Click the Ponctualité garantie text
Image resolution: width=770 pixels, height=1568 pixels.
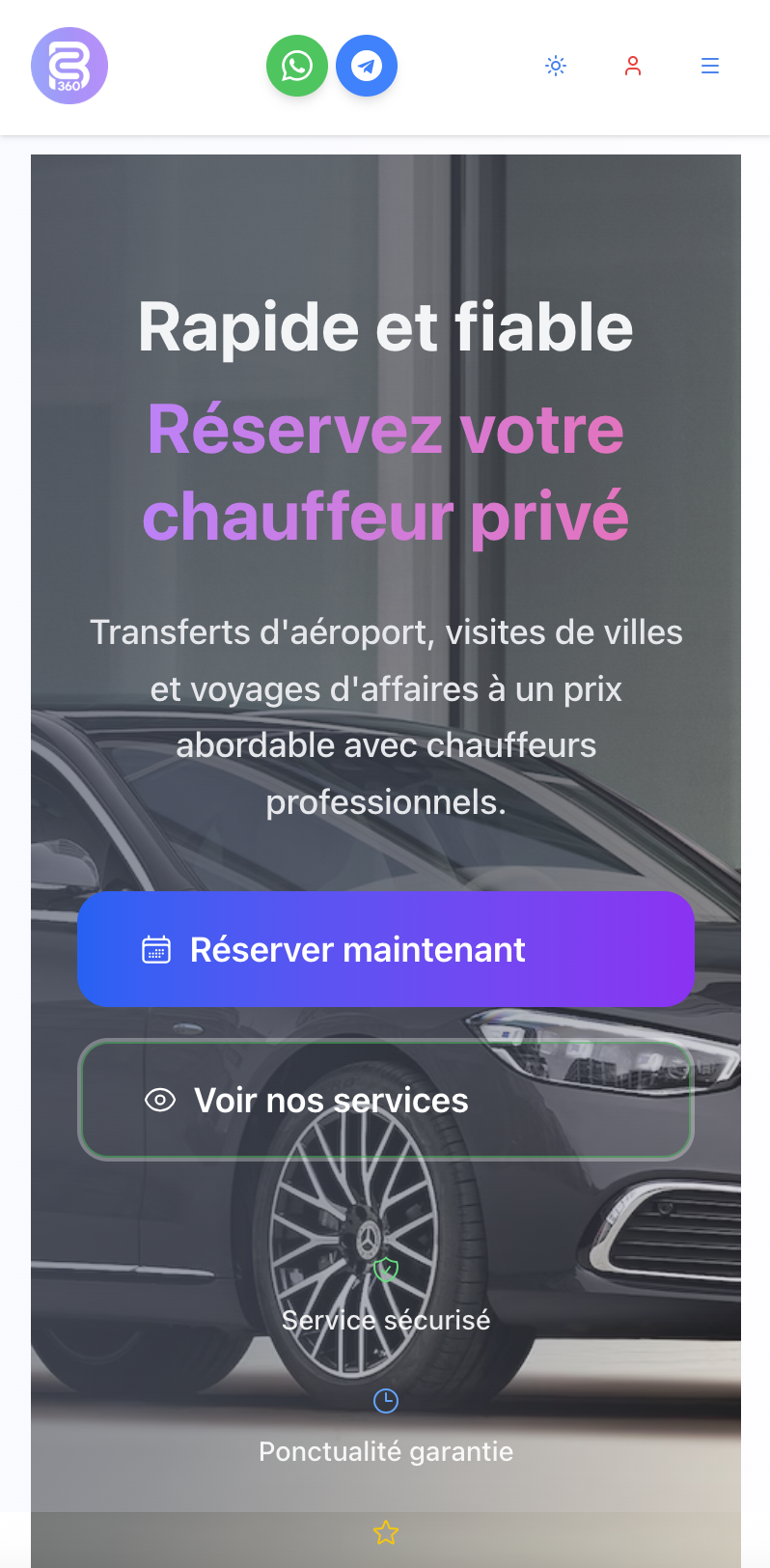(385, 1450)
